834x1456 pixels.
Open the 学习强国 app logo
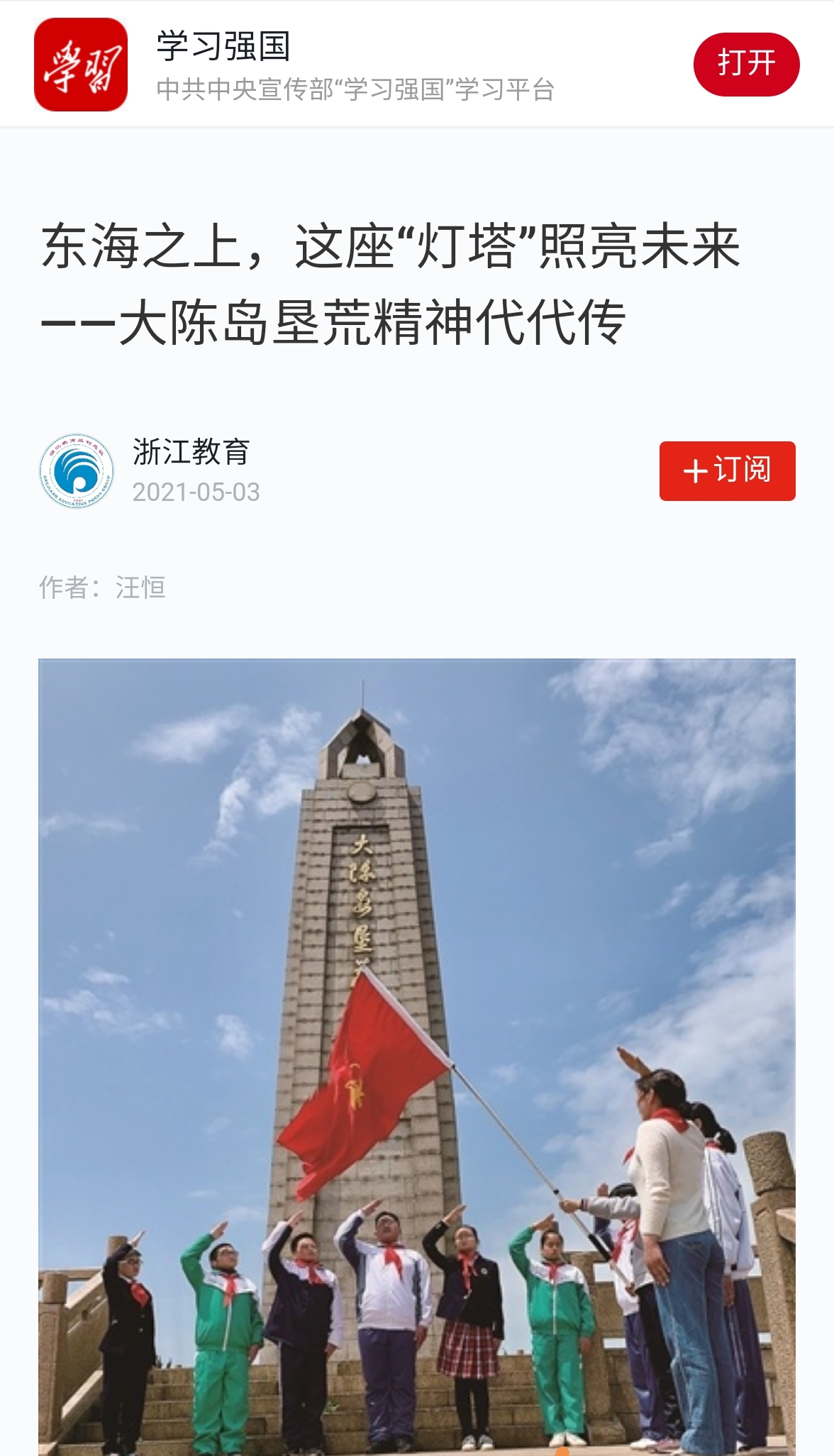81,65
